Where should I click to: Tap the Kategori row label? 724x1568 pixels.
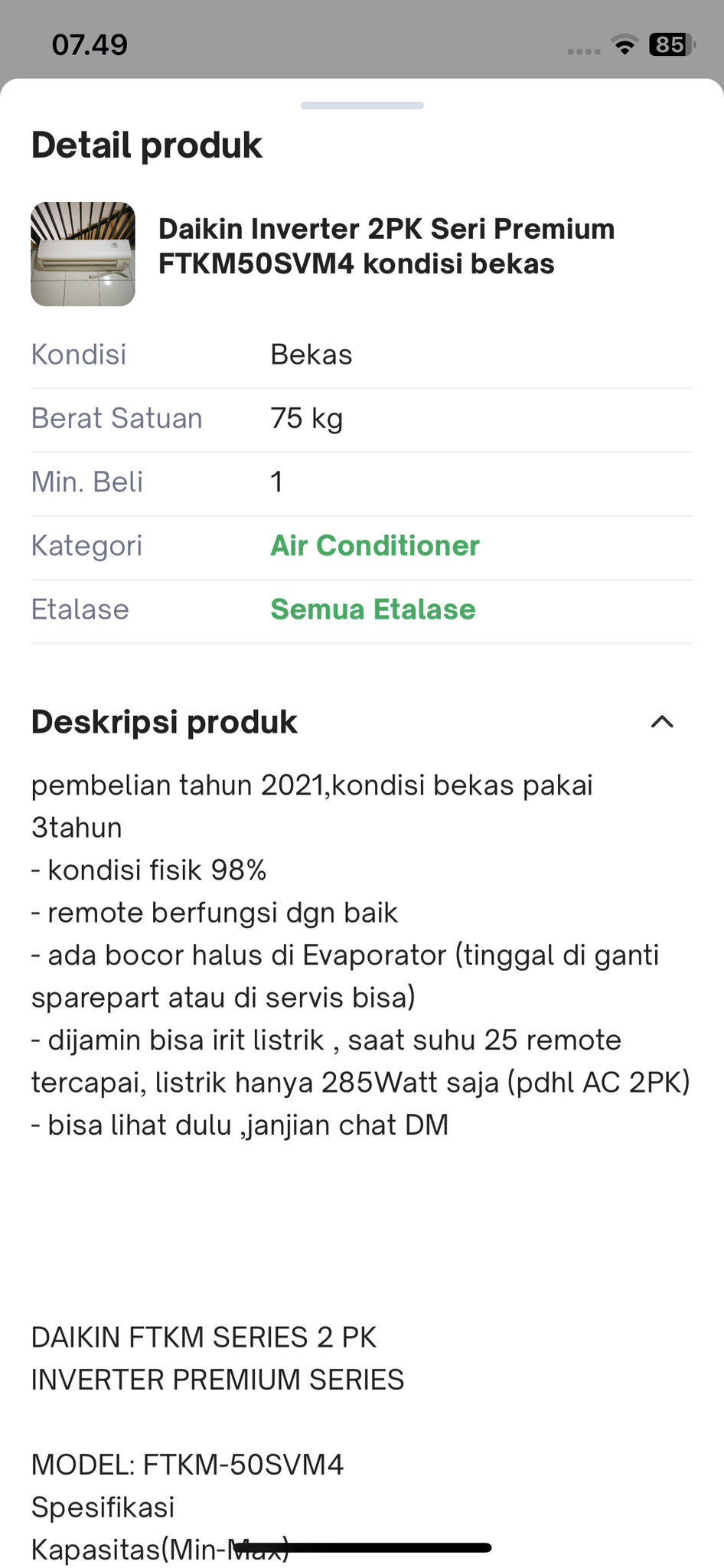(x=86, y=545)
